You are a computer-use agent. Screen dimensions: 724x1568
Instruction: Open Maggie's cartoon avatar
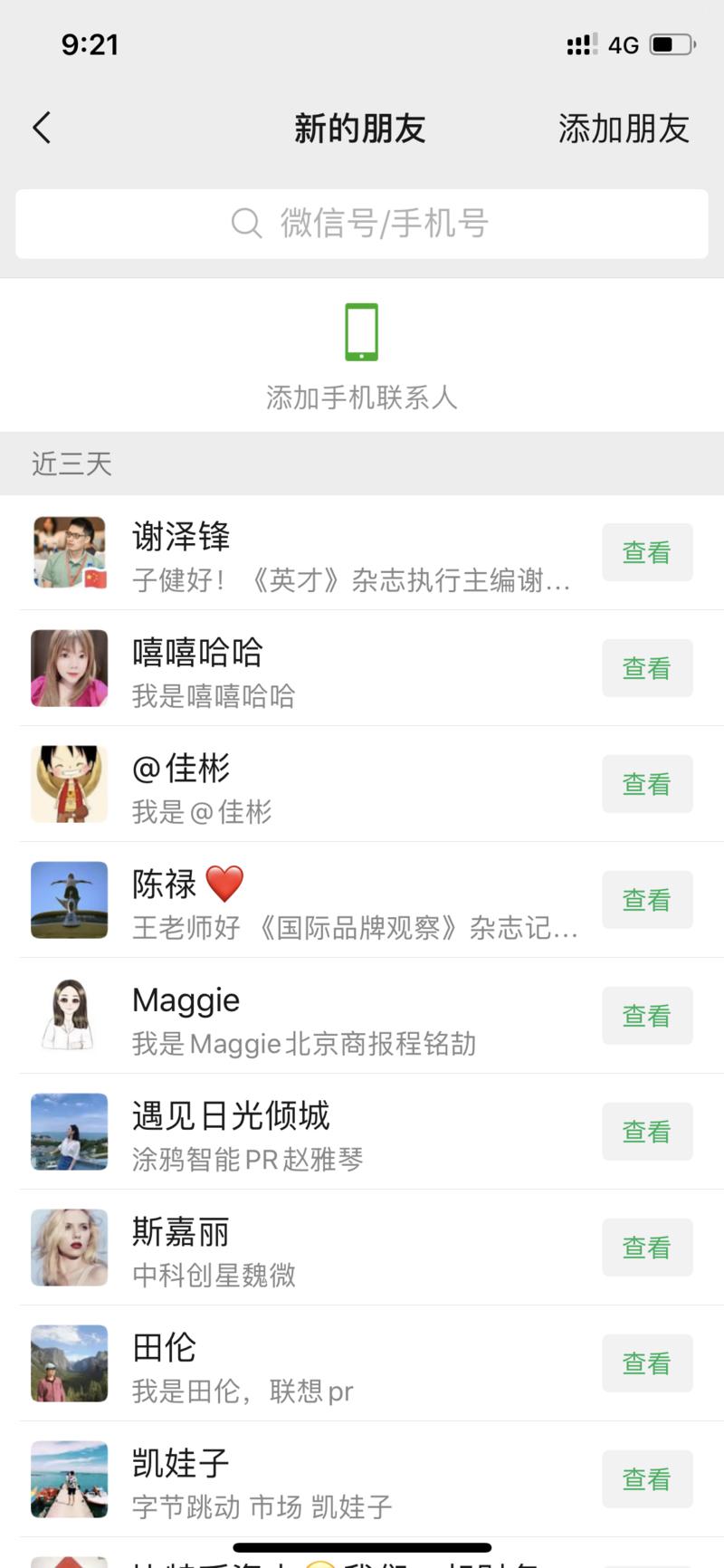[x=69, y=1016]
